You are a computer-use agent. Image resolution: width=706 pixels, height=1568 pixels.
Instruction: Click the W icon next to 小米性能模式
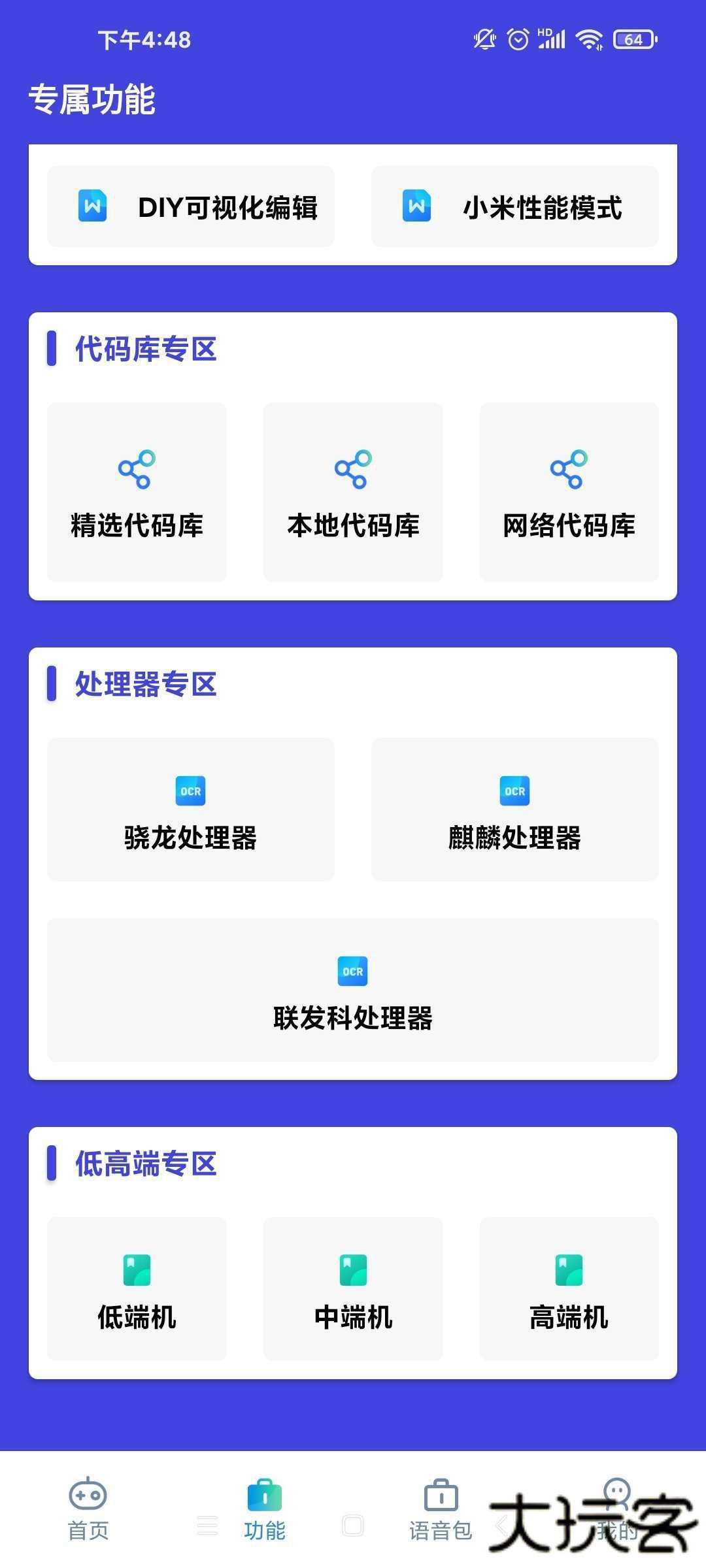click(x=416, y=206)
